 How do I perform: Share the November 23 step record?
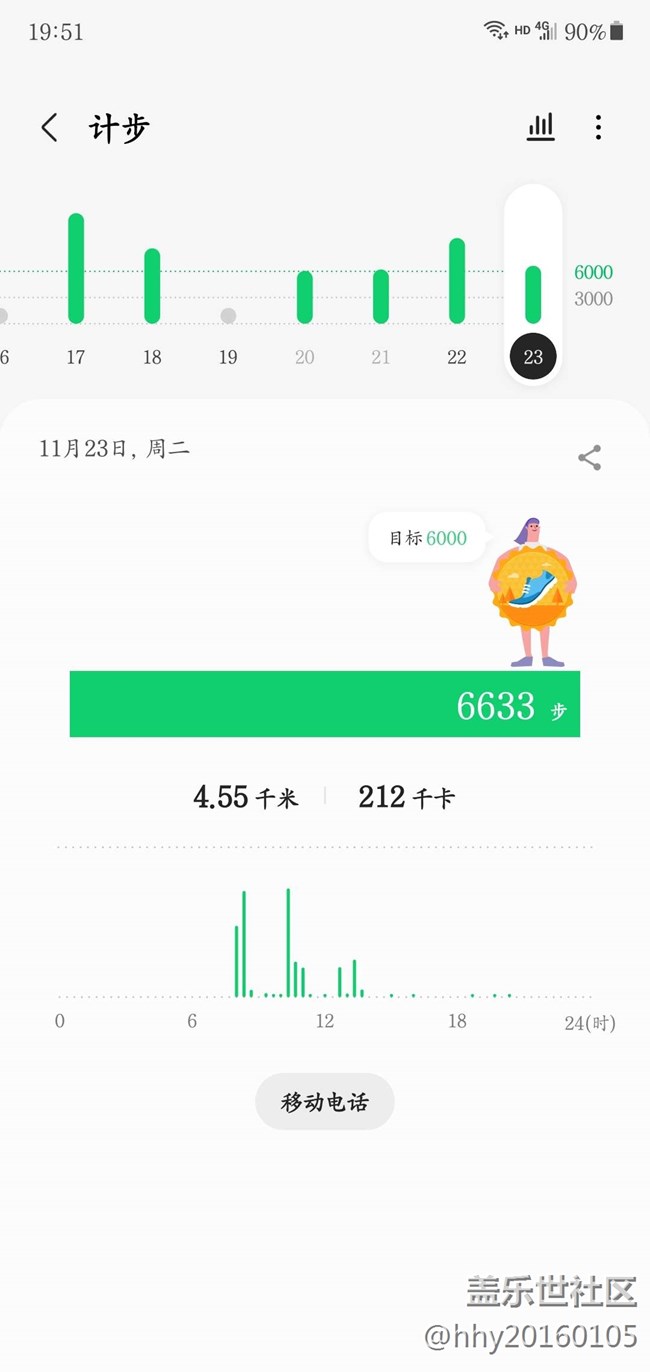pyautogui.click(x=590, y=458)
